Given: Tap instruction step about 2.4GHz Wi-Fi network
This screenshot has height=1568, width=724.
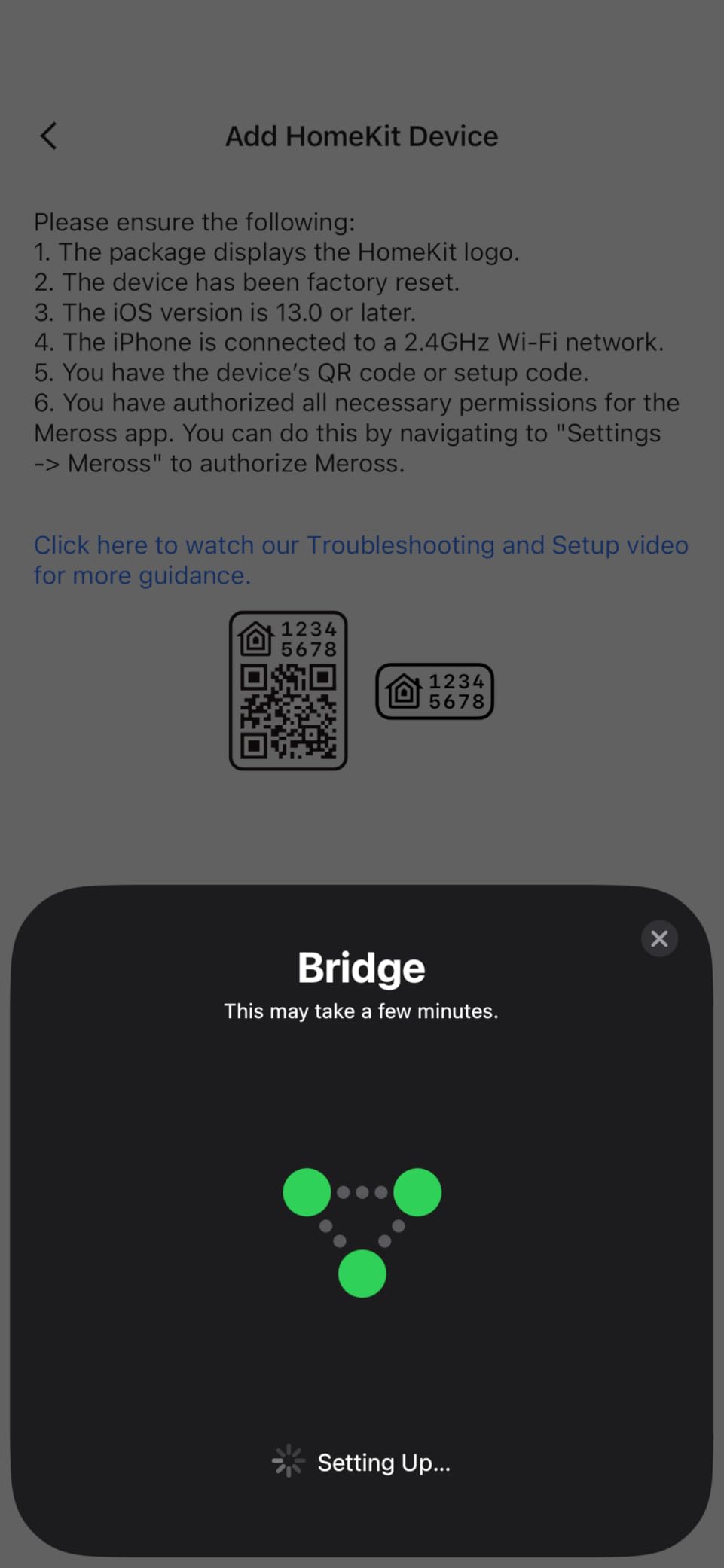Looking at the screenshot, I should point(349,342).
